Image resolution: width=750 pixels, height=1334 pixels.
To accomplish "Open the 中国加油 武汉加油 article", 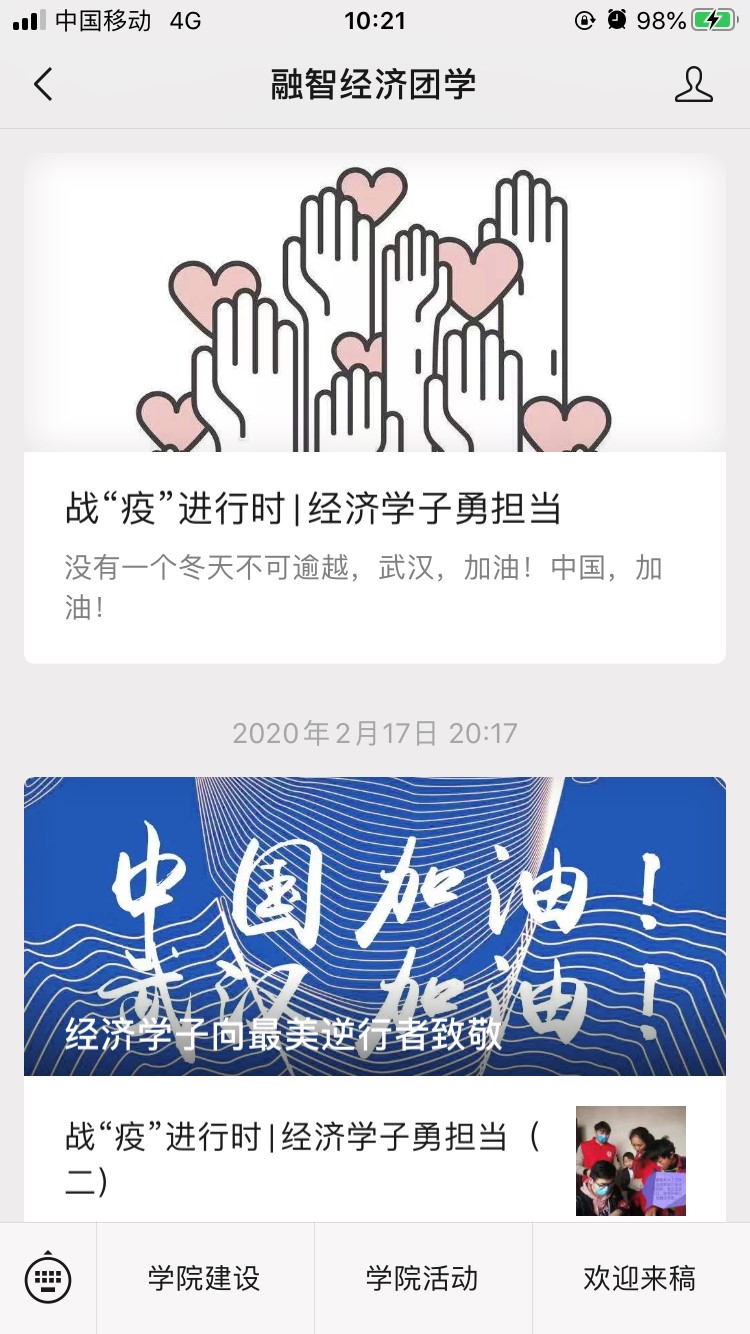I will click(375, 925).
